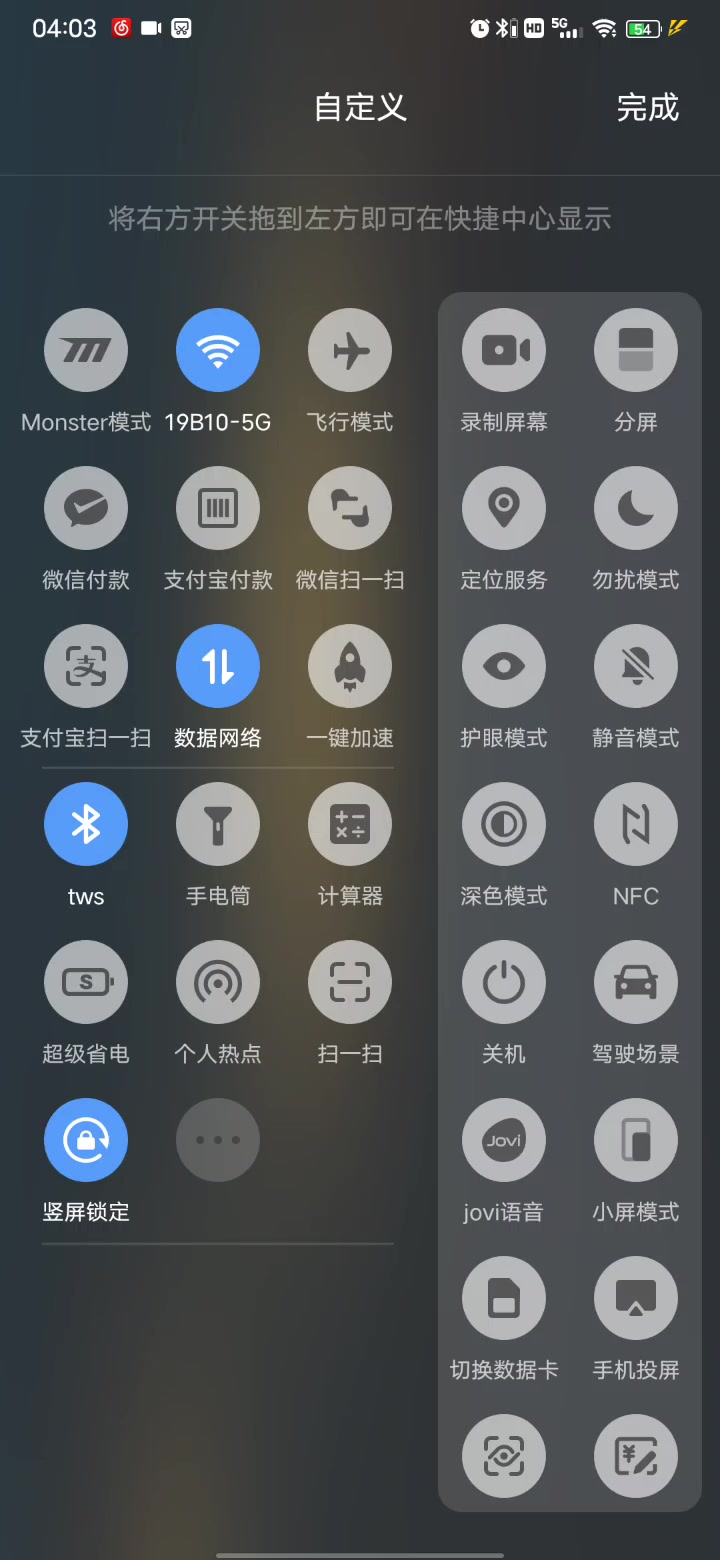Viewport: 720px width, 1560px height.
Task: Toggle the 19B10-5G Wi-Fi tile
Action: 218,350
